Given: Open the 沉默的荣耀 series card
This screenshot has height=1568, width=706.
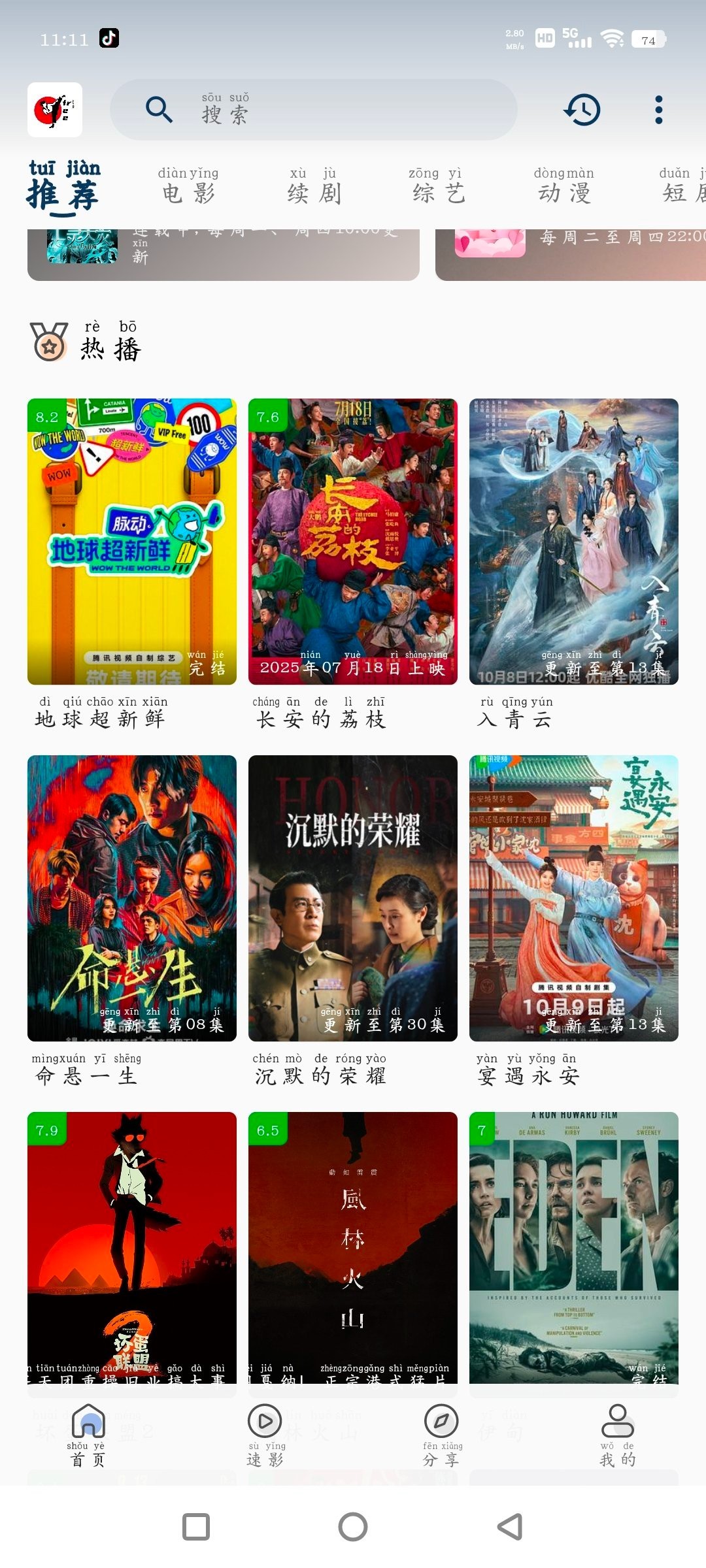Looking at the screenshot, I should pos(353,898).
